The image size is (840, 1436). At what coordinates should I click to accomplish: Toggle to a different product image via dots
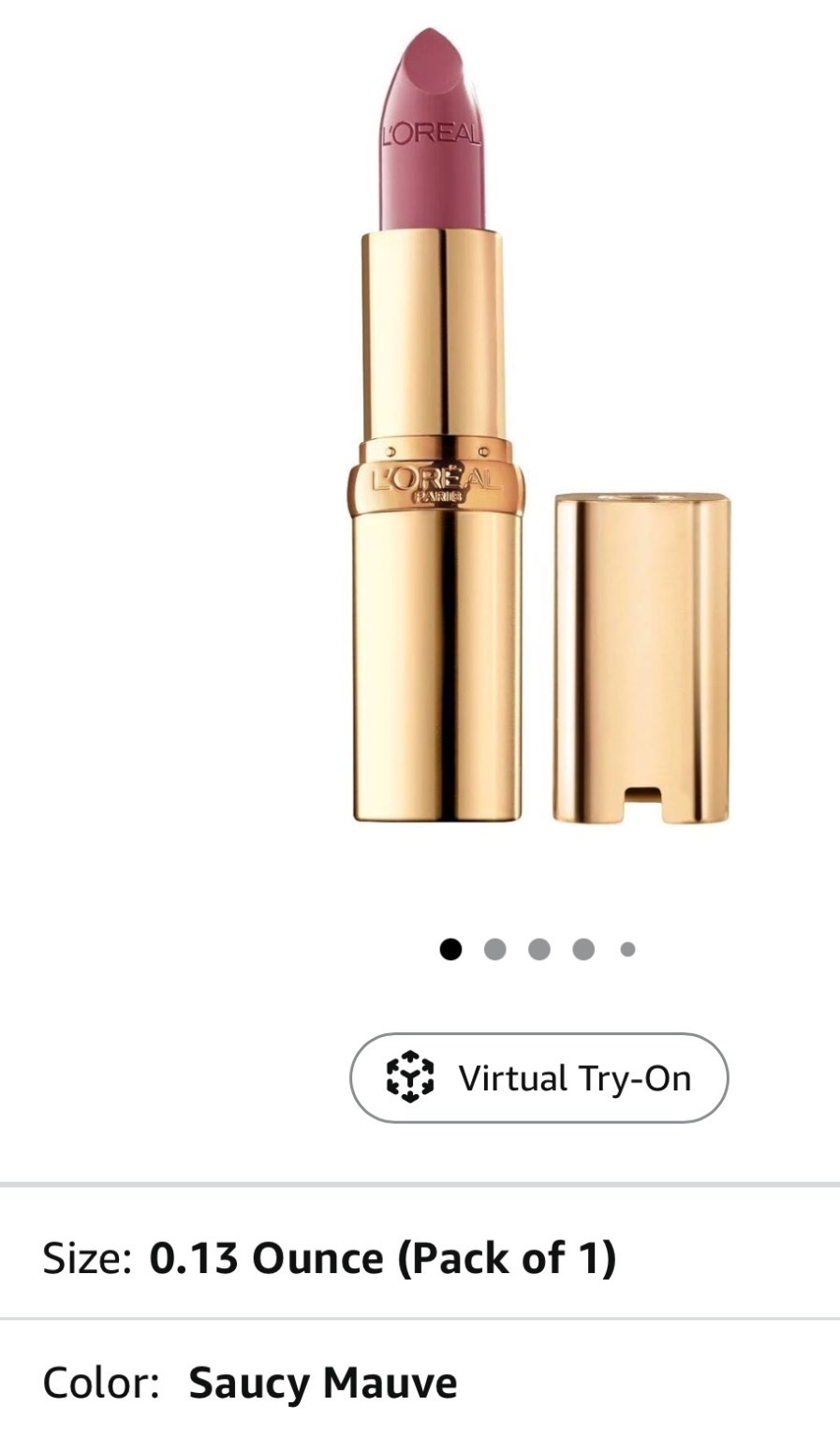[x=494, y=949]
